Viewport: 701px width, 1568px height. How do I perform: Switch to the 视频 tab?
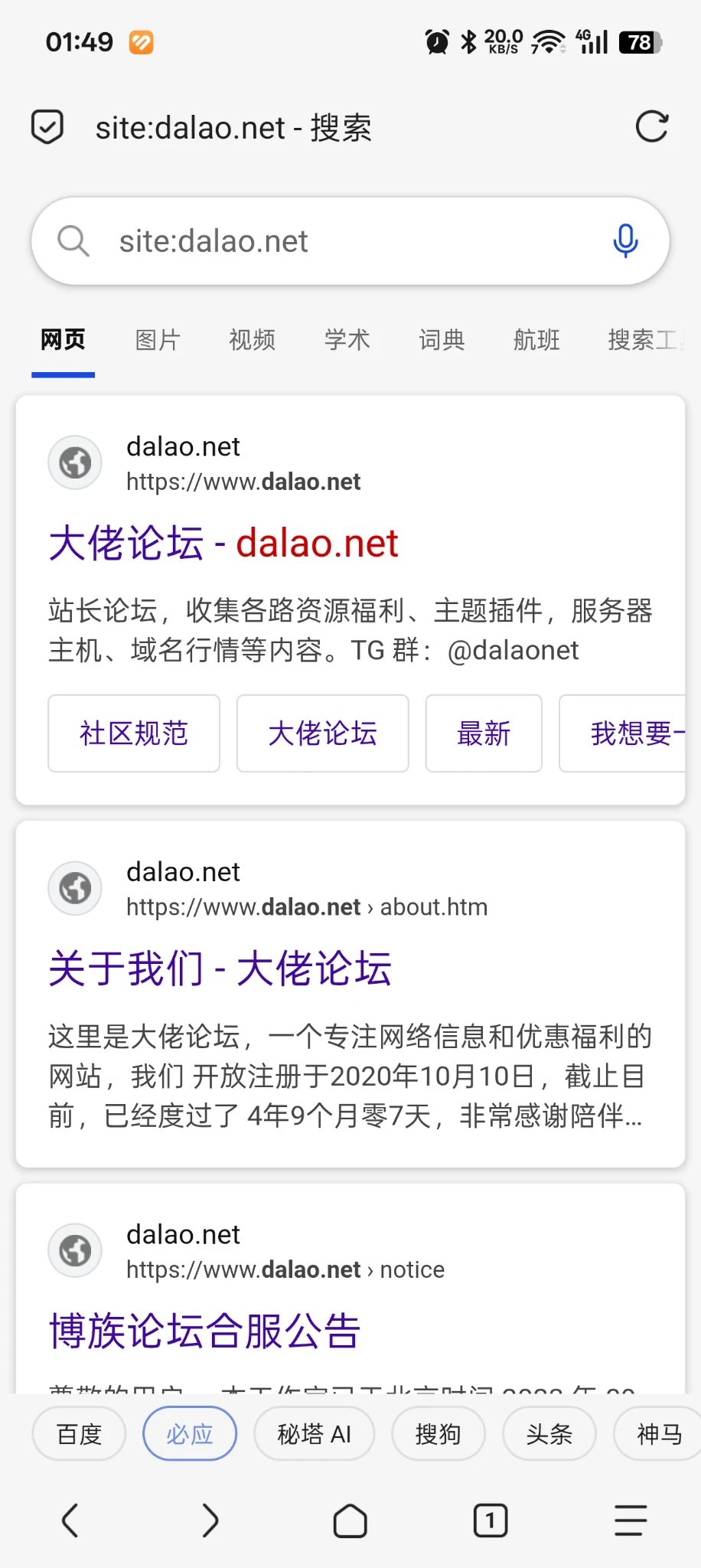[x=253, y=340]
